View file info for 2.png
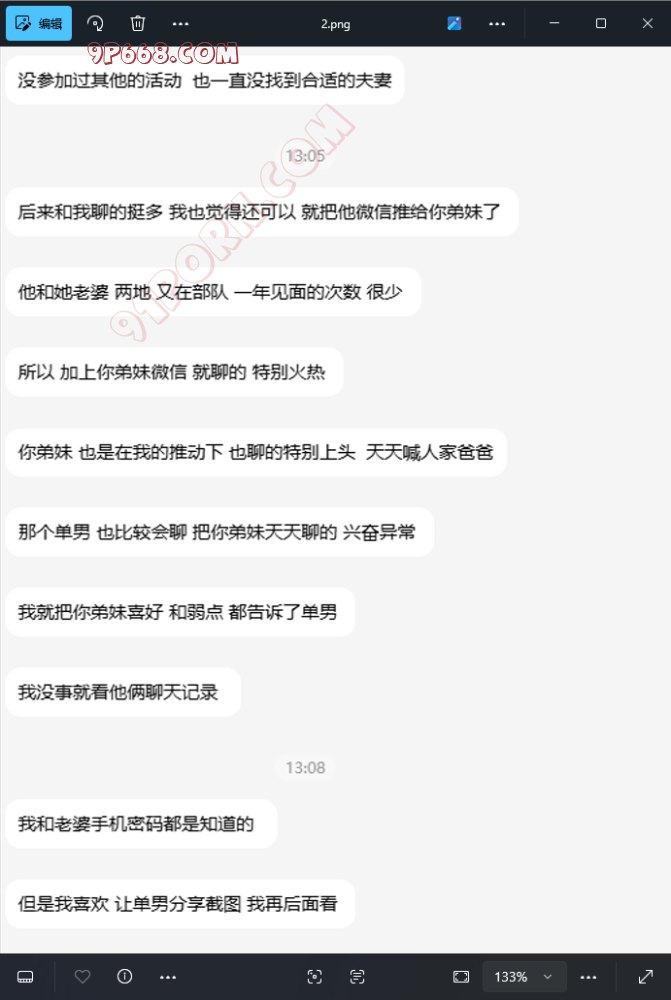Image resolution: width=671 pixels, height=1000 pixels. click(125, 976)
